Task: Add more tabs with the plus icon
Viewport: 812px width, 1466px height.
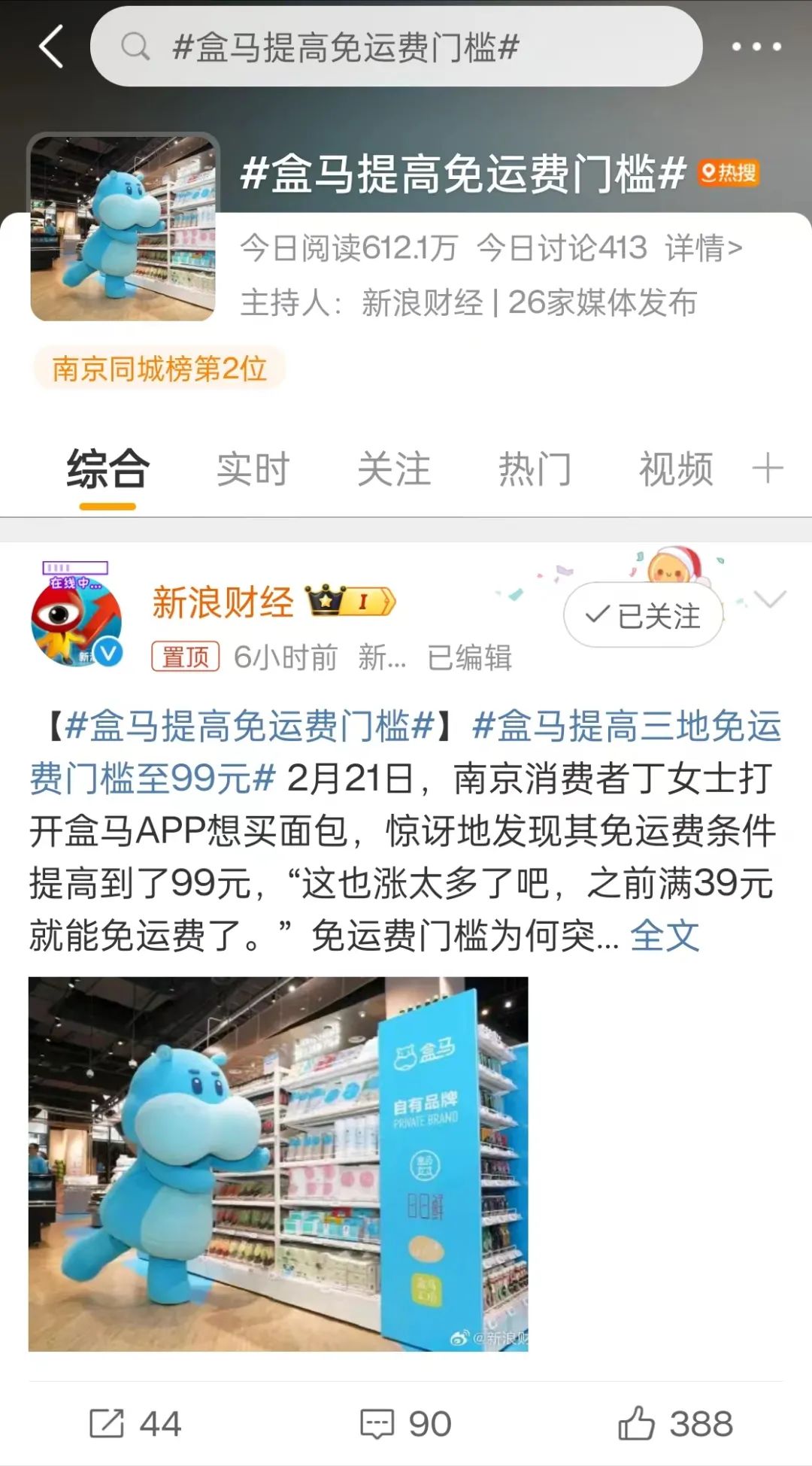Action: click(x=768, y=469)
